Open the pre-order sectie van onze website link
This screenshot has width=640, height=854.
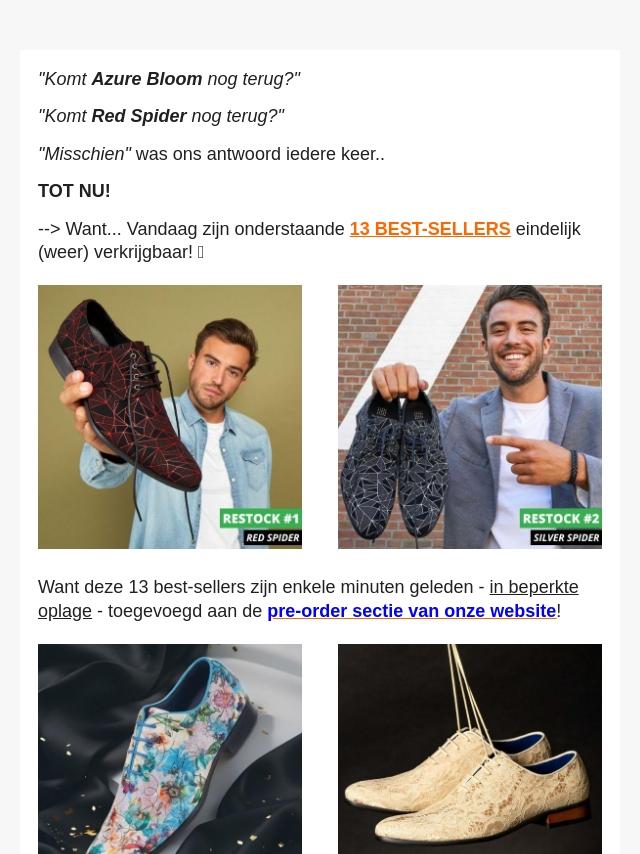pyautogui.click(x=411, y=611)
